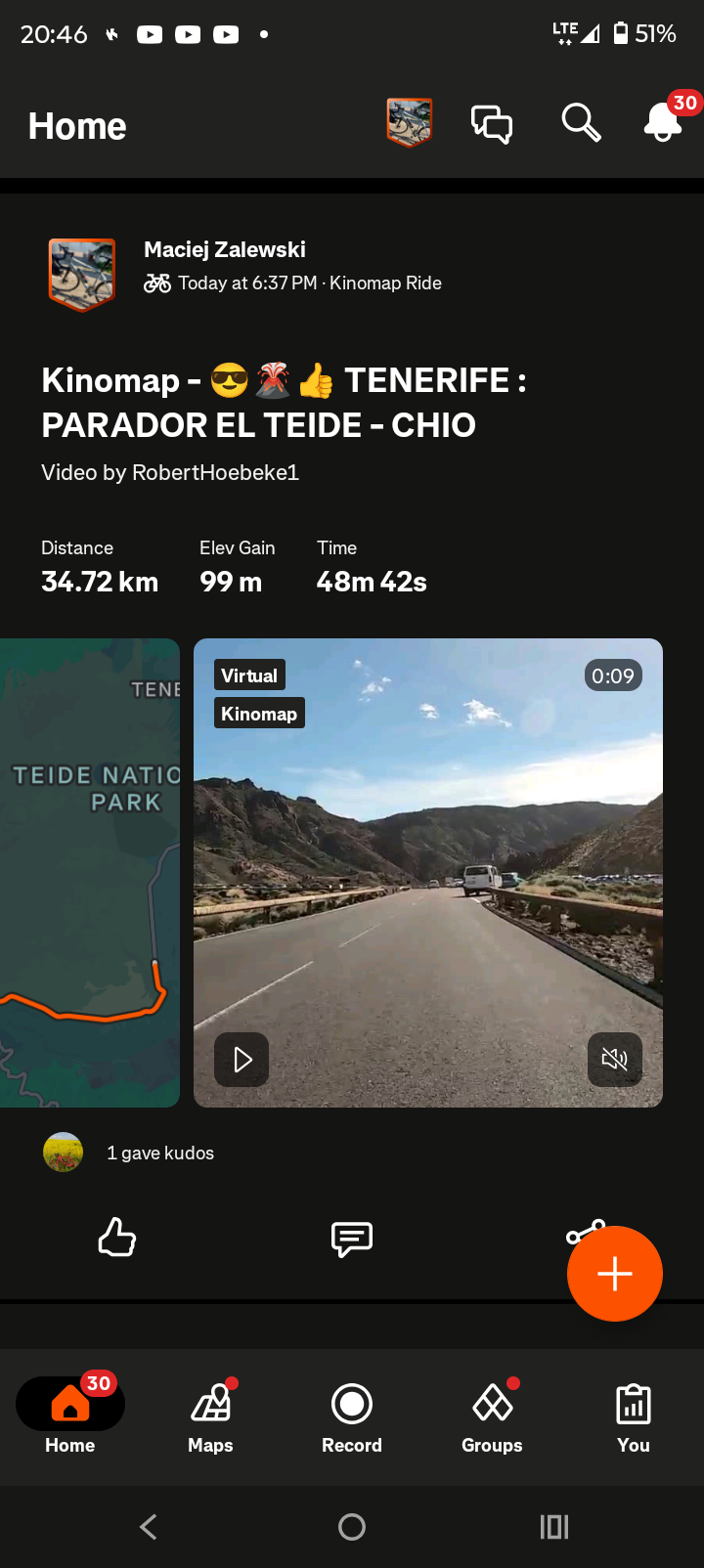The height and width of the screenshot is (1568, 704).
Task: Switch to the Record tab
Action: pos(352,1417)
